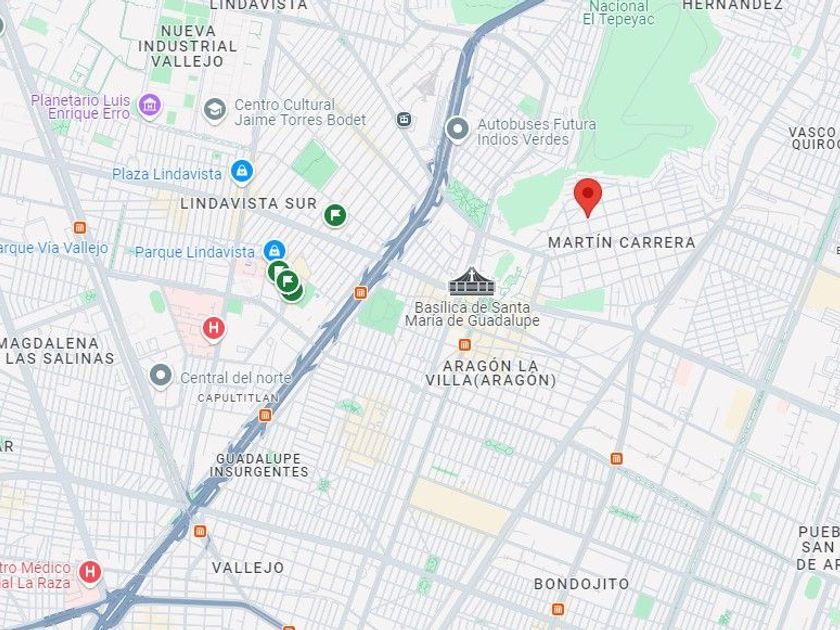Image resolution: width=840 pixels, height=630 pixels.
Task: Tap the red pin above Martín Carrera
Action: pos(588,198)
